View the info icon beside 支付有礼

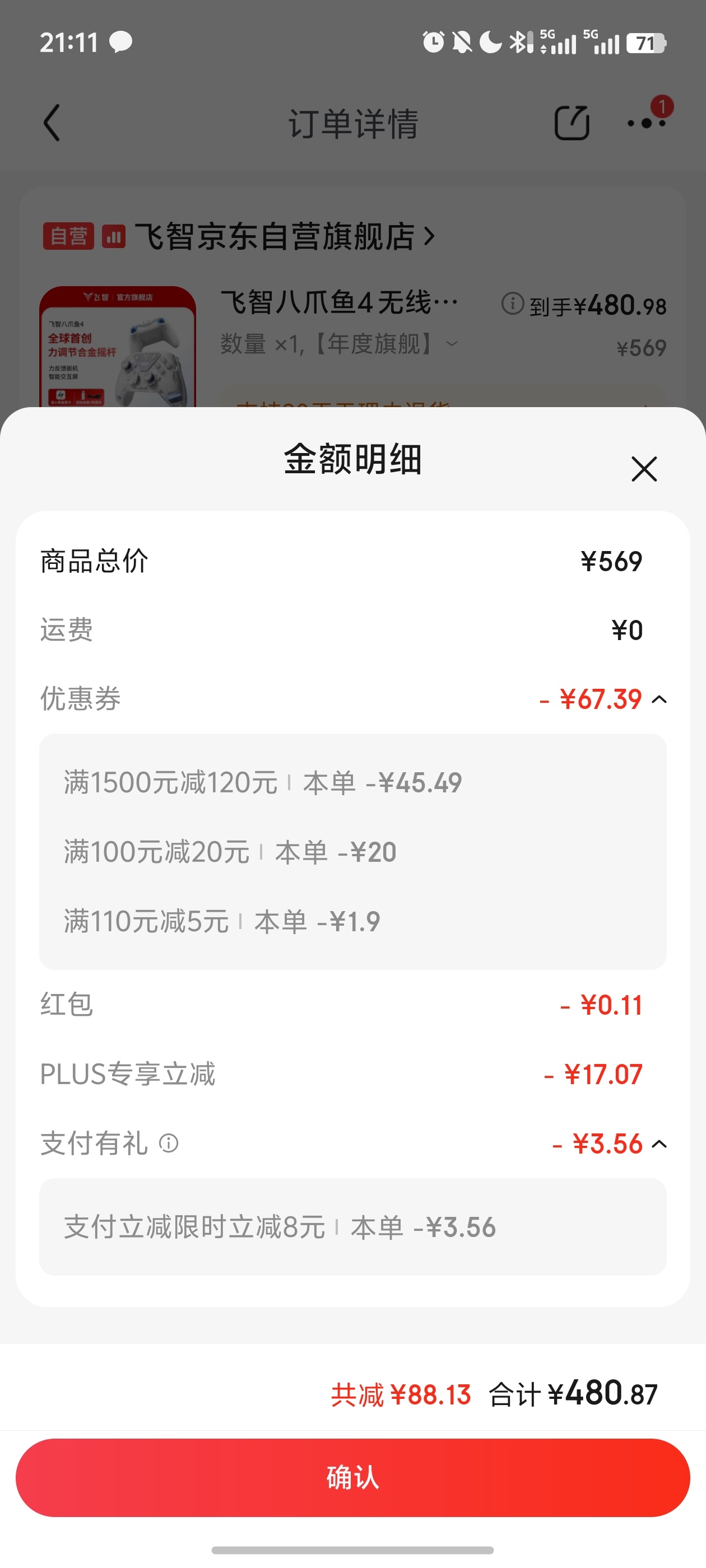tap(169, 1143)
